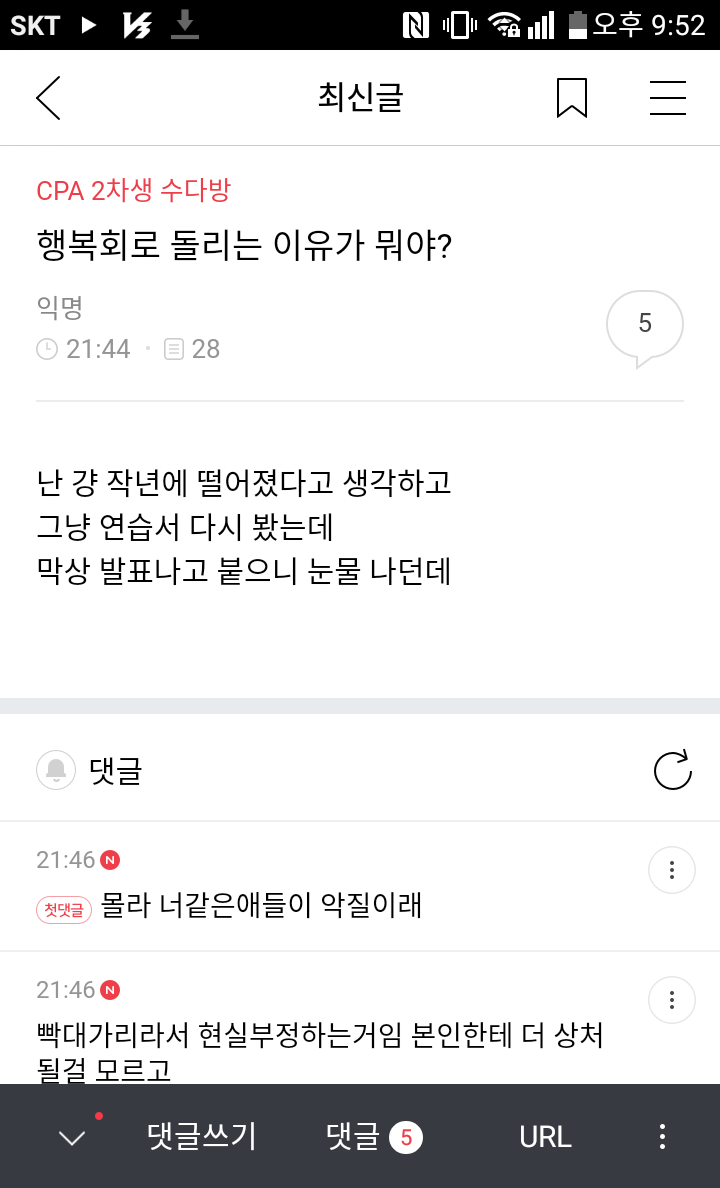Viewport: 720px width, 1188px height.
Task: Collapse the bottom bar with the down chevron
Action: tap(72, 1137)
